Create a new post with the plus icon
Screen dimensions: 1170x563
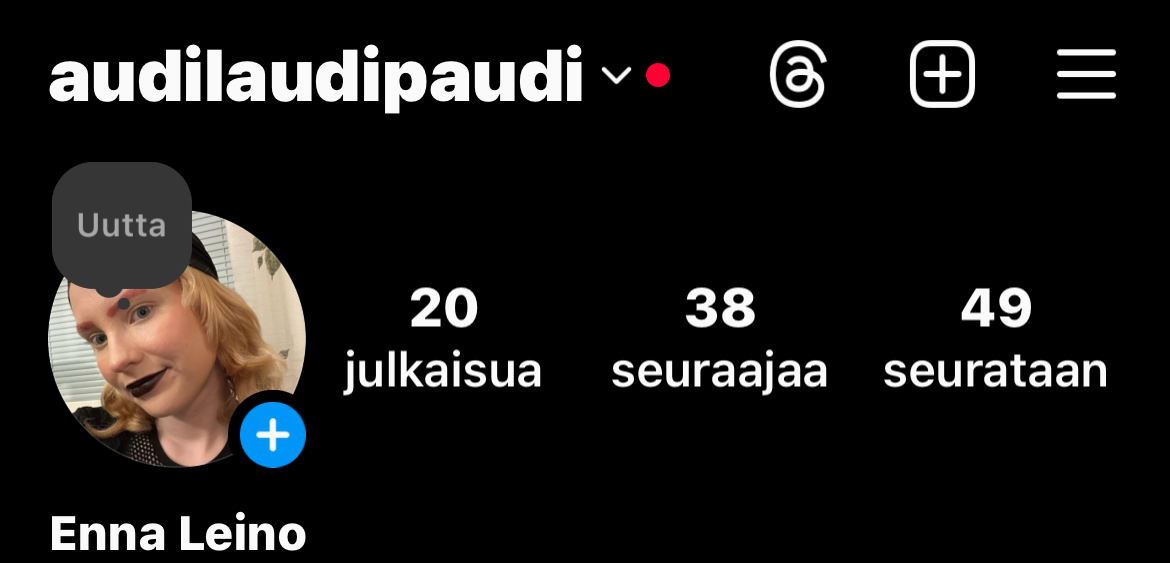[942, 75]
